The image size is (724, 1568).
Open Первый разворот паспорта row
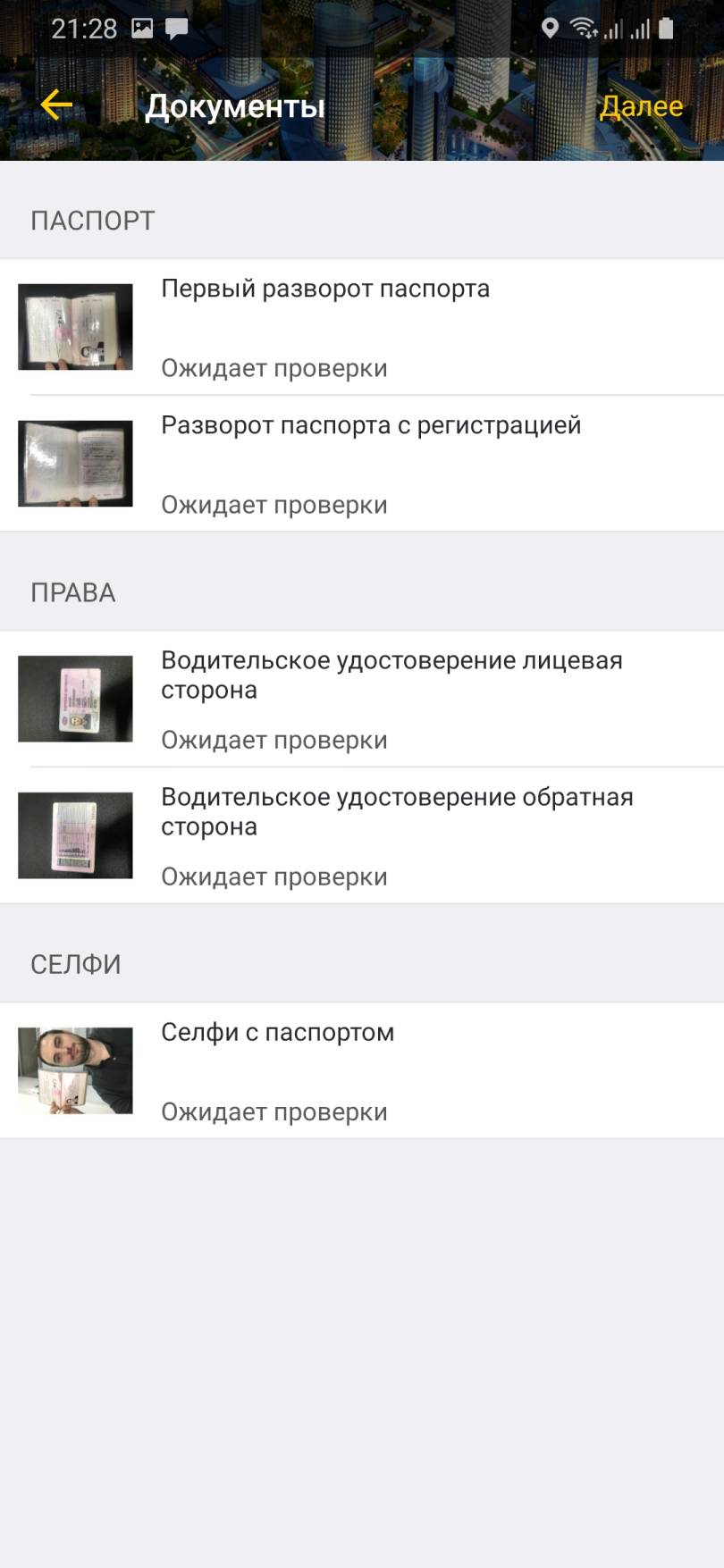pyautogui.click(x=362, y=327)
